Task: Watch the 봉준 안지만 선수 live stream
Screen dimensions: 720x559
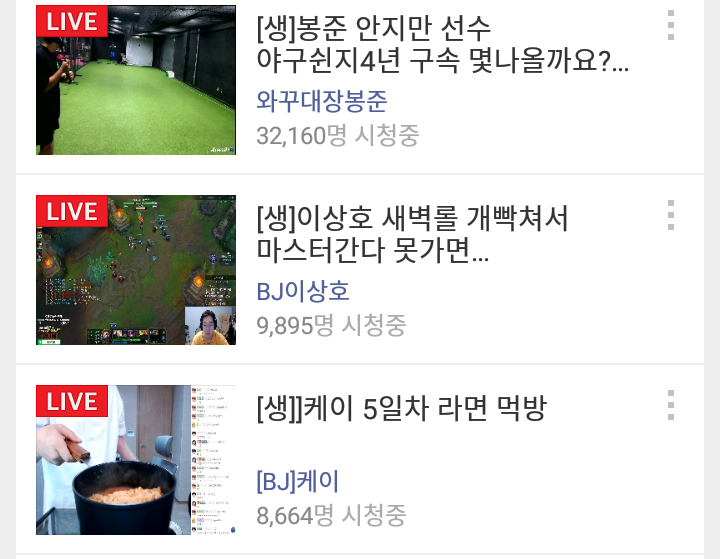Action: point(136,80)
